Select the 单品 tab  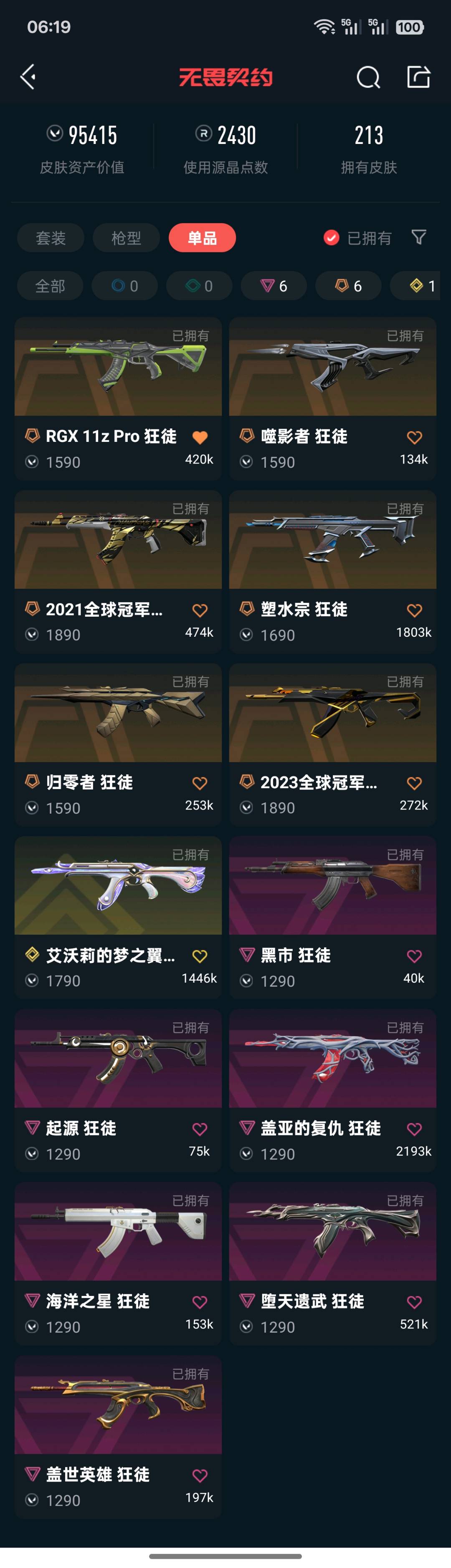pos(202,238)
